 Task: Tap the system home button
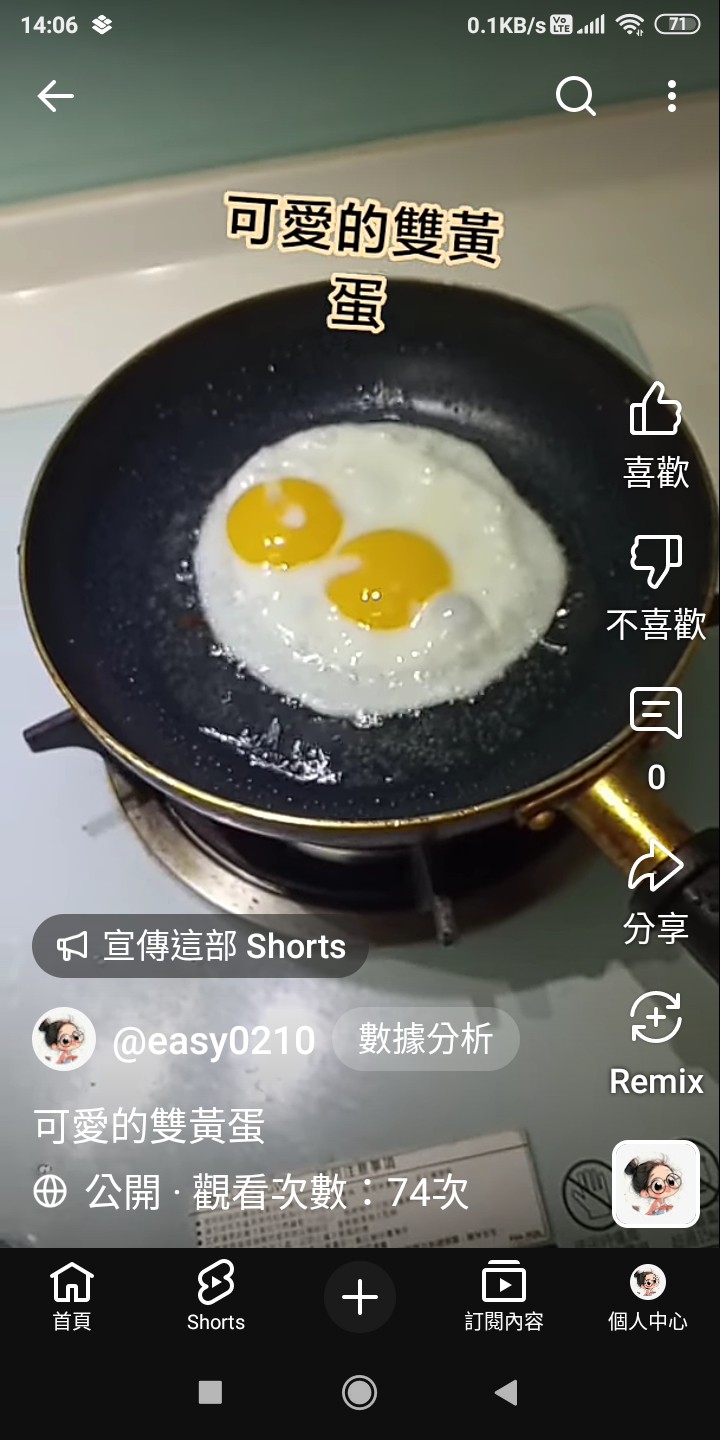click(359, 1392)
